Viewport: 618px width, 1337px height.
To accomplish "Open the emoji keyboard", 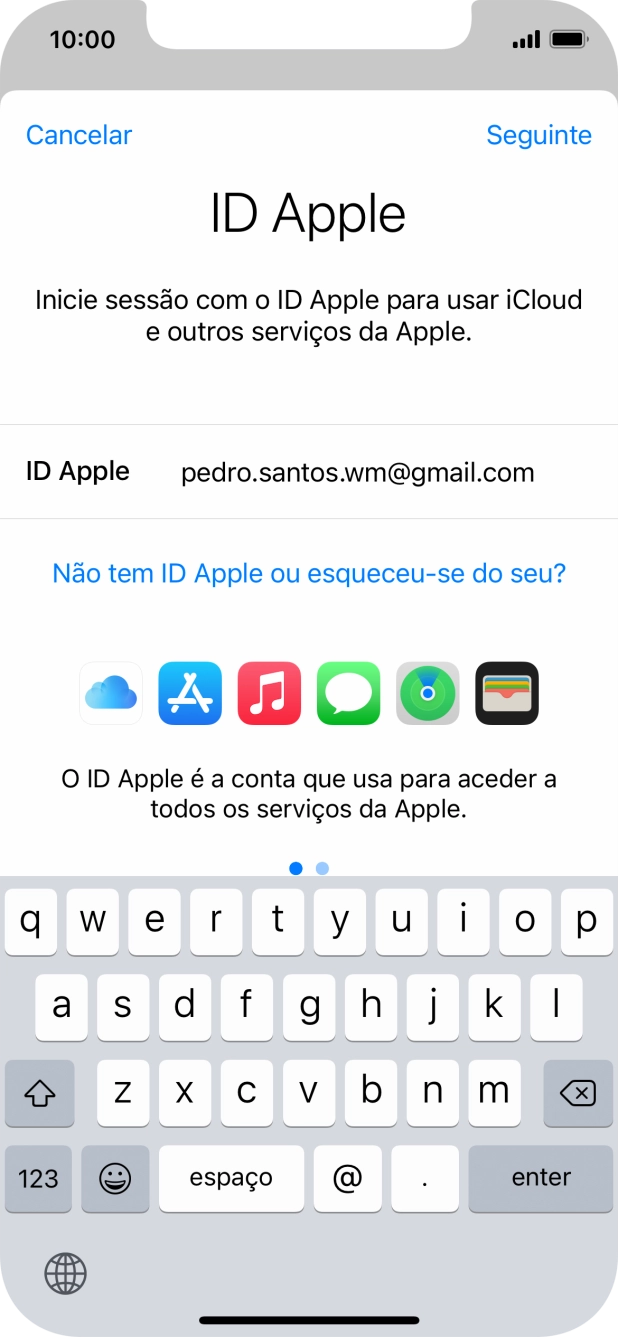I will (x=115, y=1178).
